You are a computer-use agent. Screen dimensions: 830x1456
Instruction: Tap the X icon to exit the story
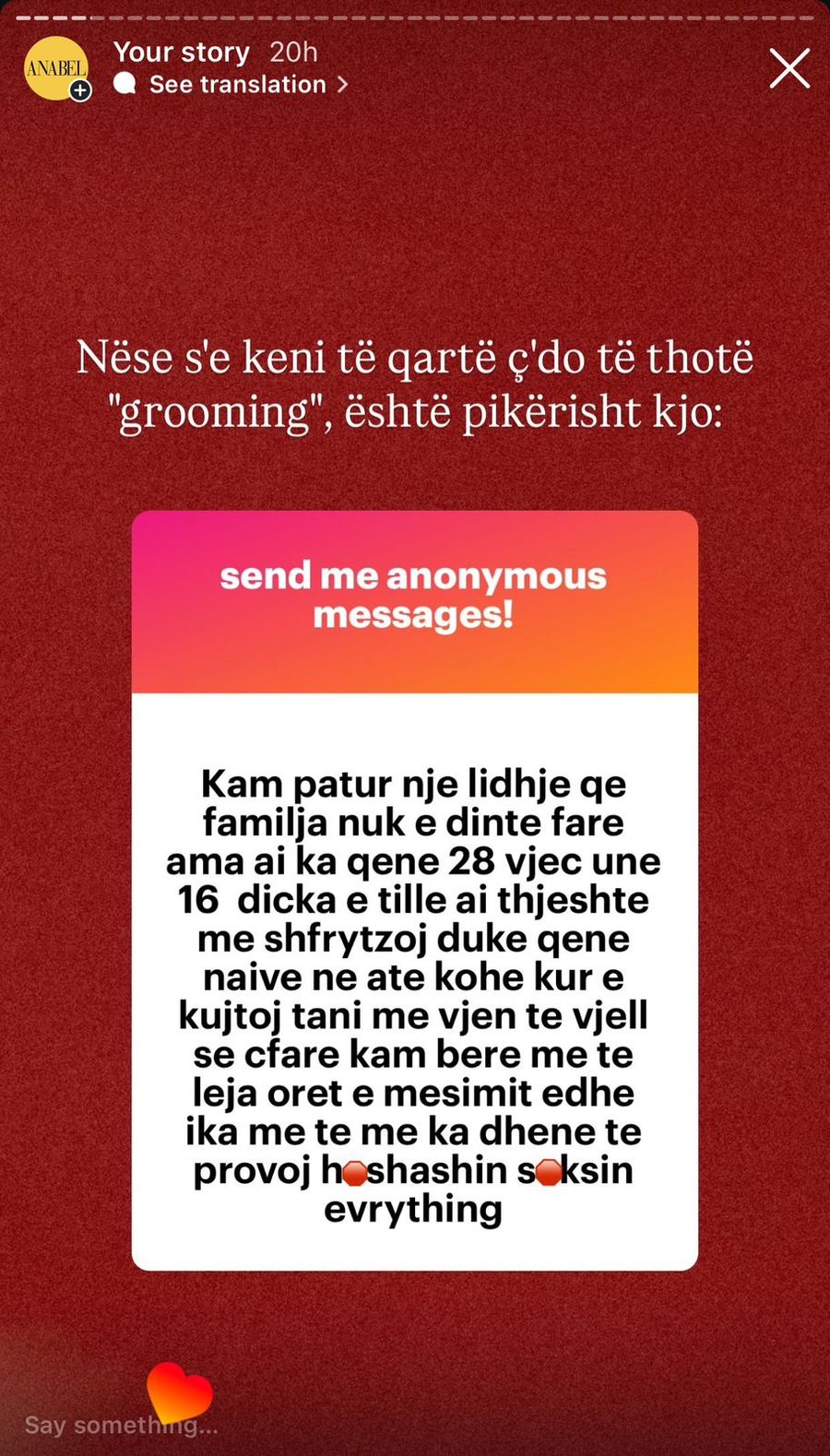(789, 68)
